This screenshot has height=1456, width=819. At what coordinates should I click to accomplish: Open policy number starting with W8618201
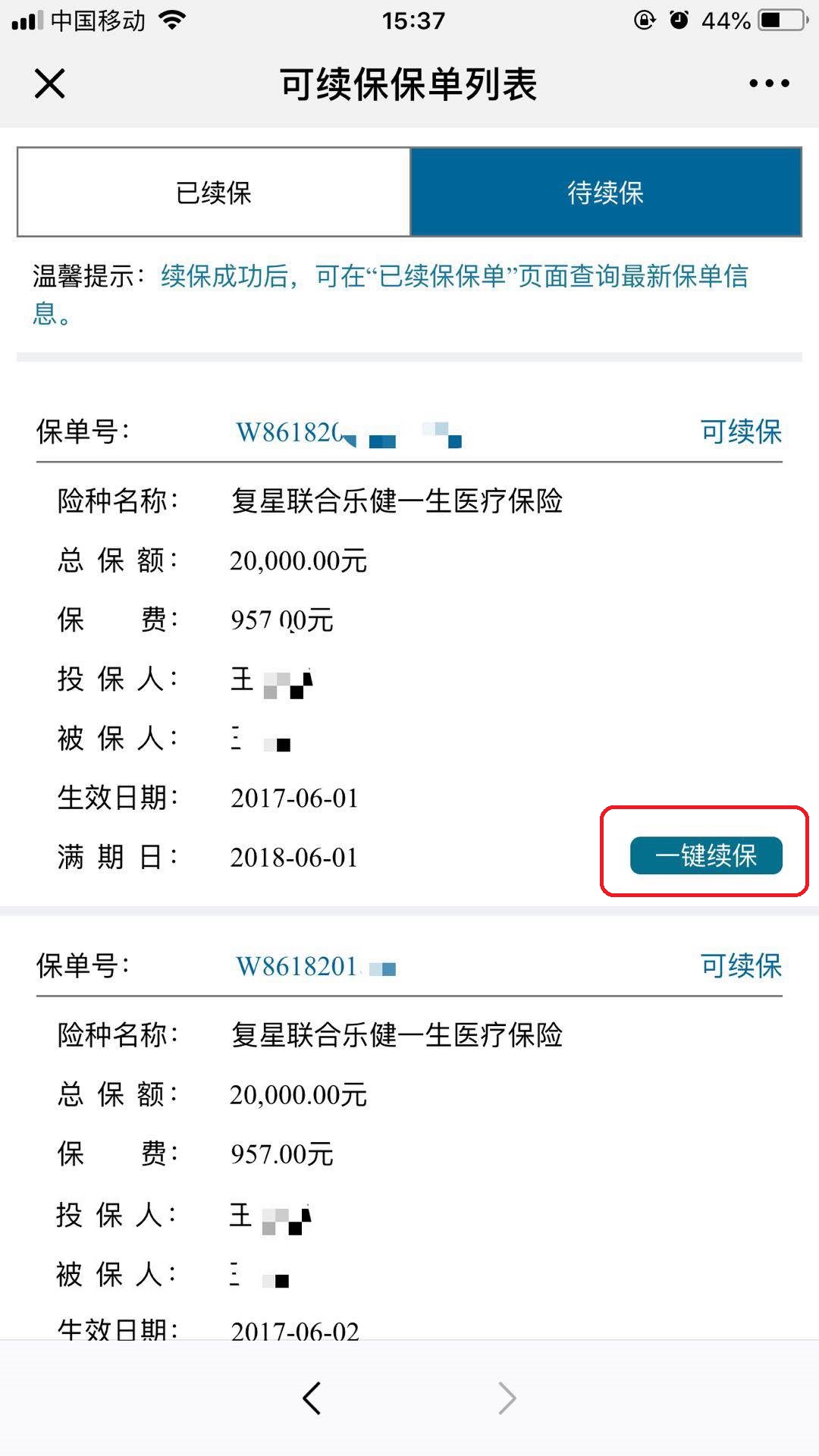point(315,967)
